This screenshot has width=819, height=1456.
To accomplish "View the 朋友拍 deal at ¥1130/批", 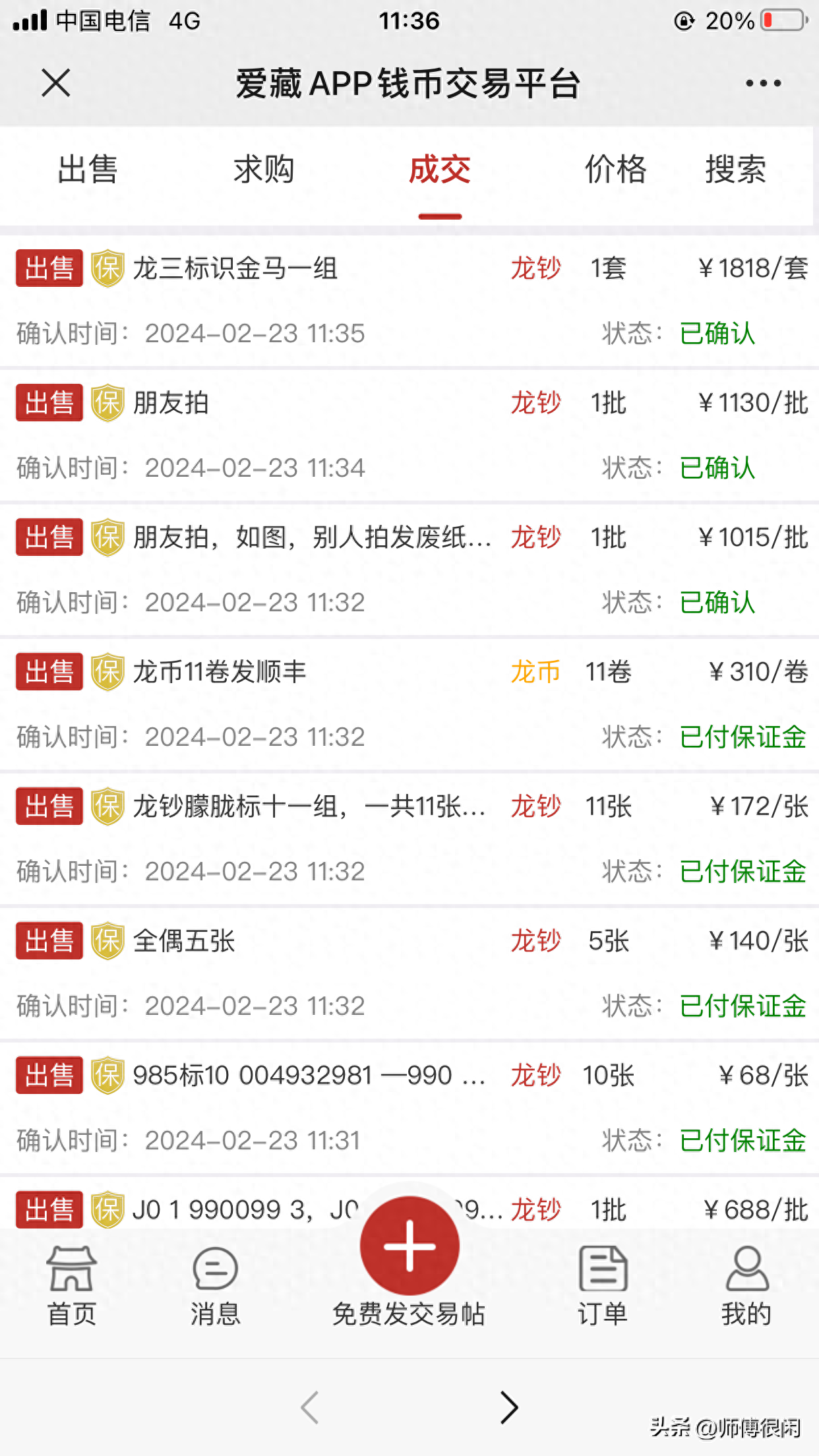I will (171, 403).
